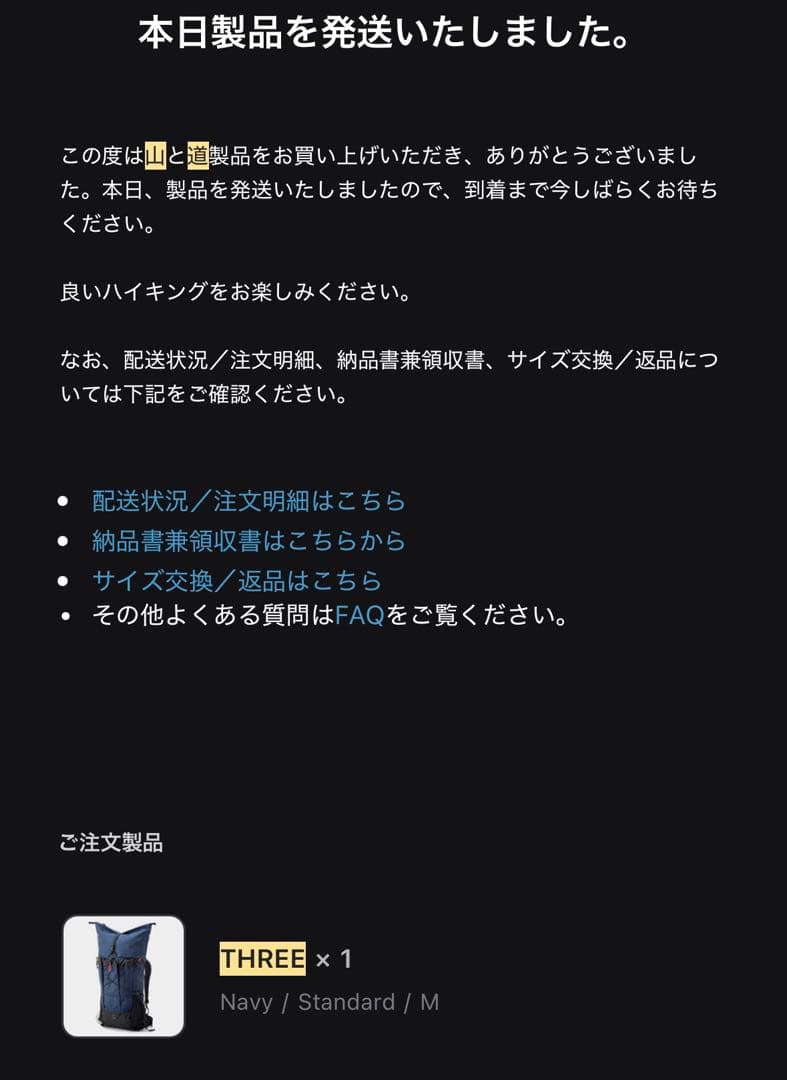
Task: Open サイズ交換／返品はこちら link
Action: 237,580
